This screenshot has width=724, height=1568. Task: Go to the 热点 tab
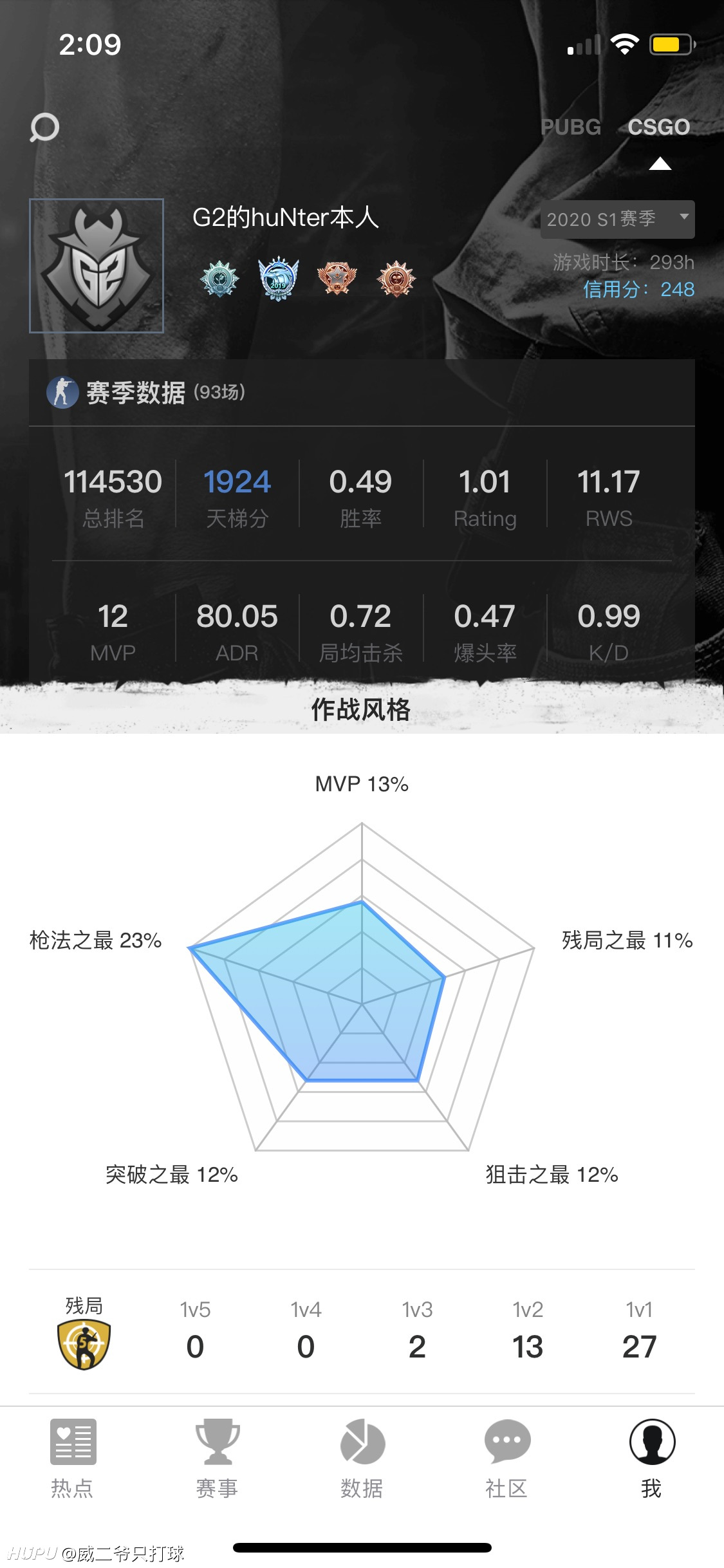point(73,1459)
